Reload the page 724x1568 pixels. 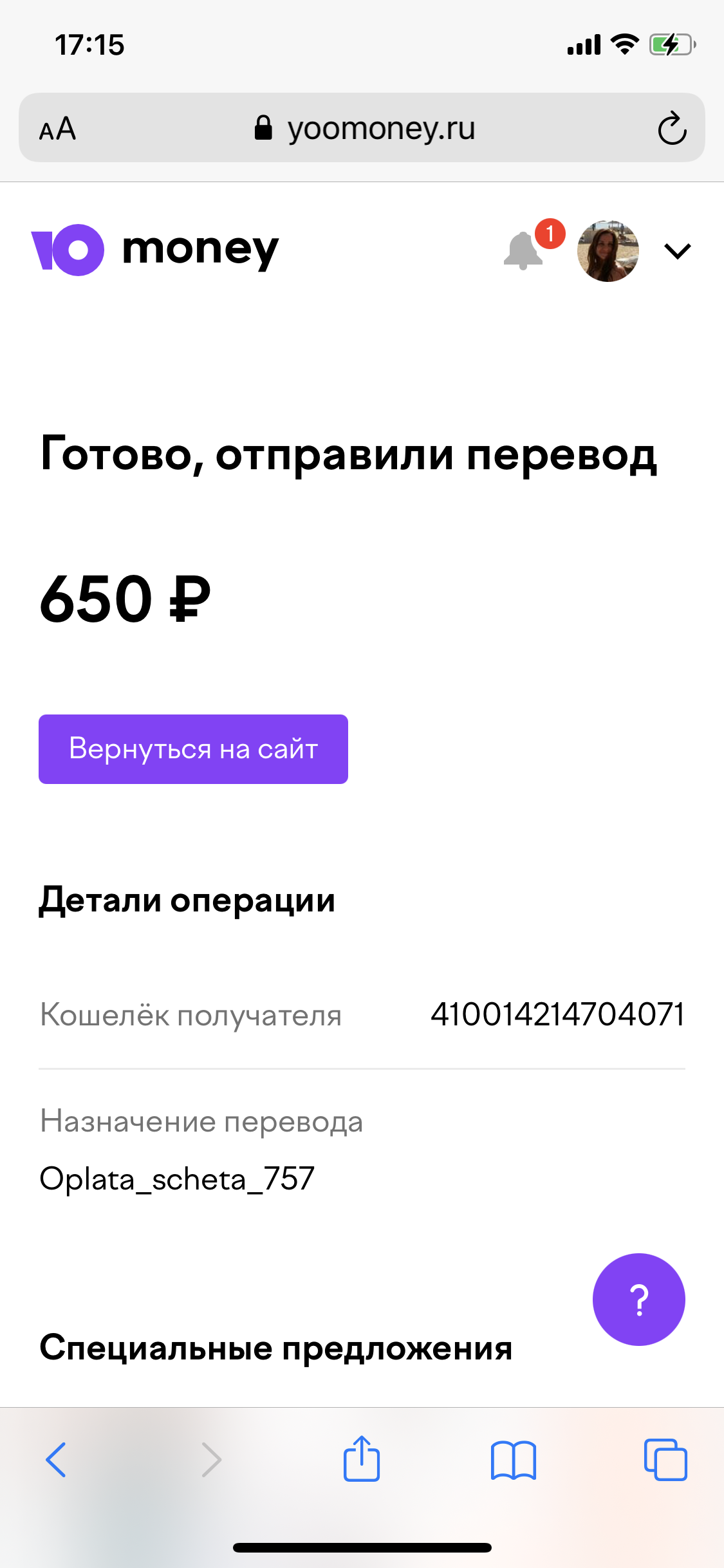[672, 128]
